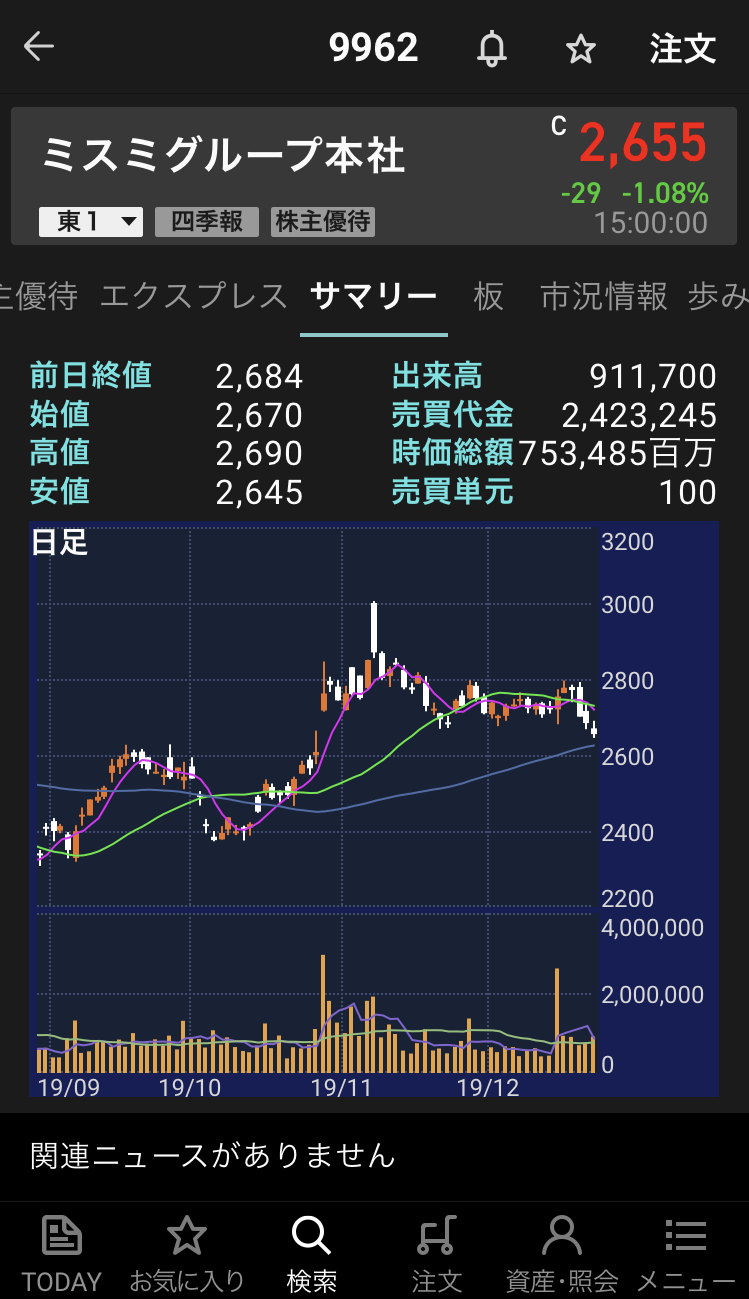
Task: Add stock 9962 to favorites star
Action: [x=581, y=48]
